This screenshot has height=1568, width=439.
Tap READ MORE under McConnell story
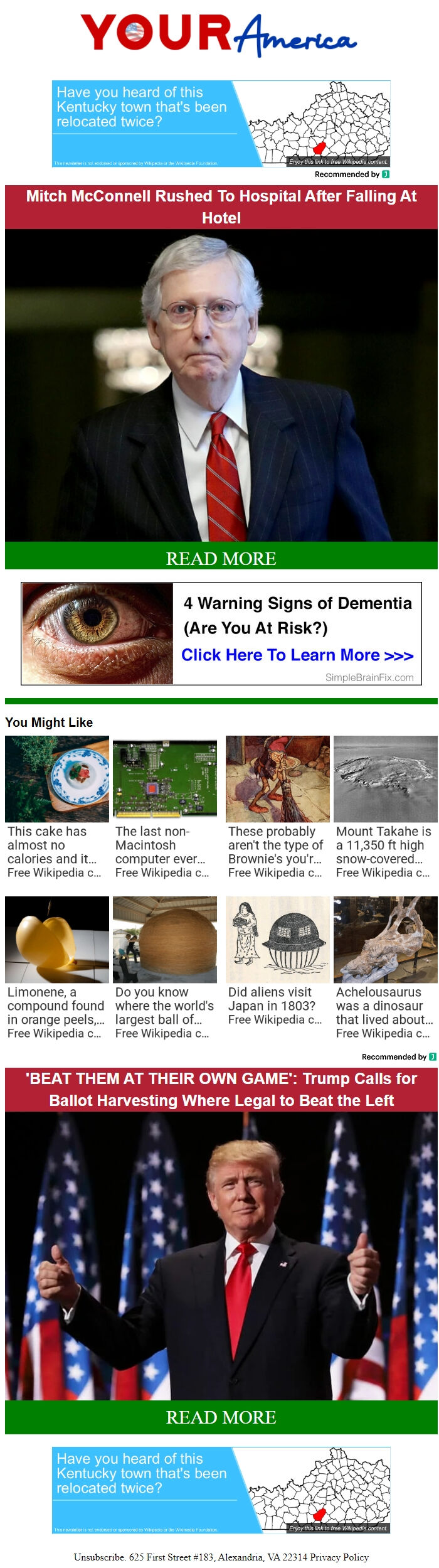[221, 558]
